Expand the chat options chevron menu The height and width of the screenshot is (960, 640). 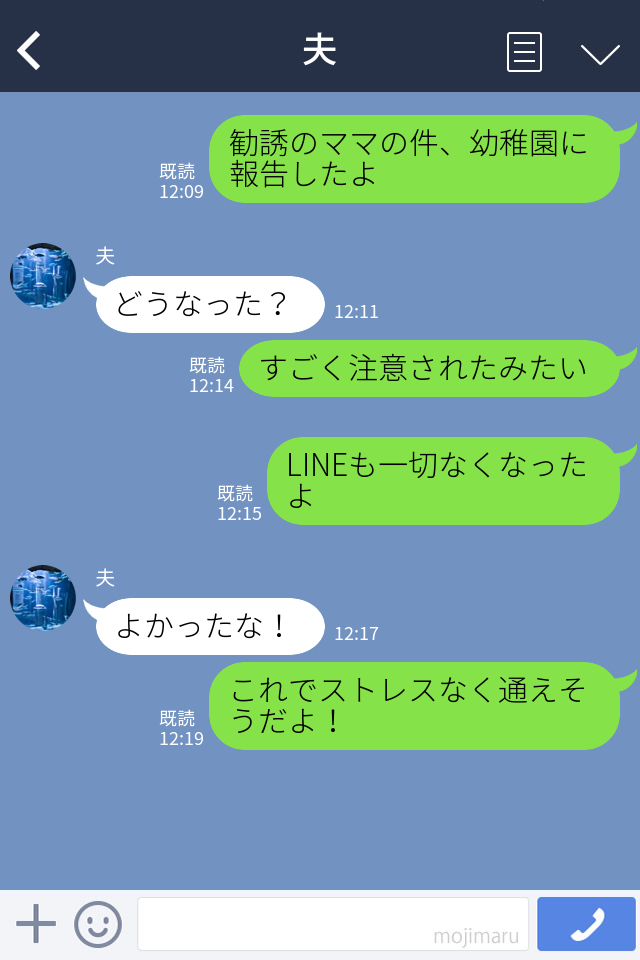tap(600, 53)
